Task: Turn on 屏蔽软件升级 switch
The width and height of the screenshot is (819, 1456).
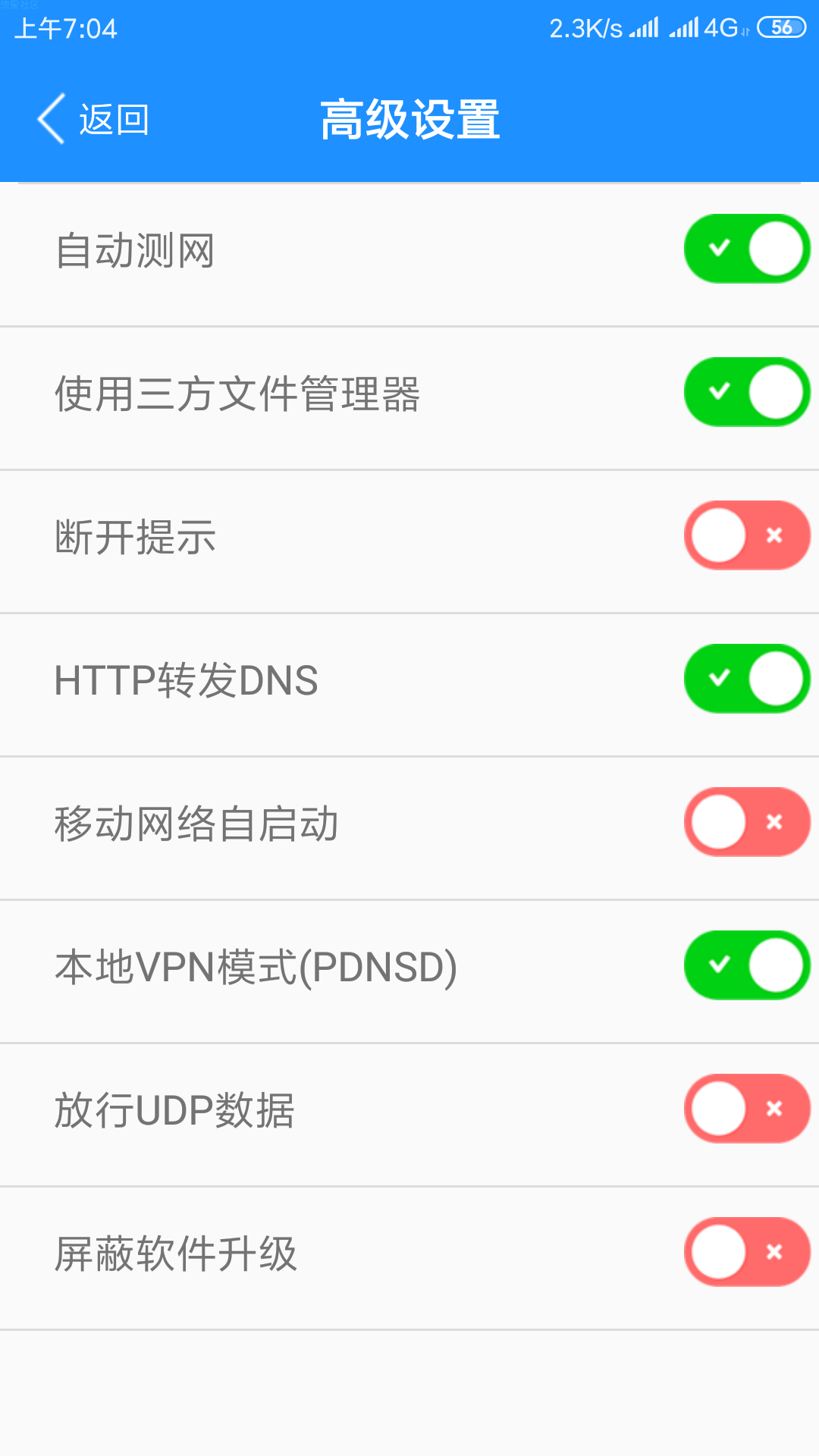Action: (x=747, y=1252)
